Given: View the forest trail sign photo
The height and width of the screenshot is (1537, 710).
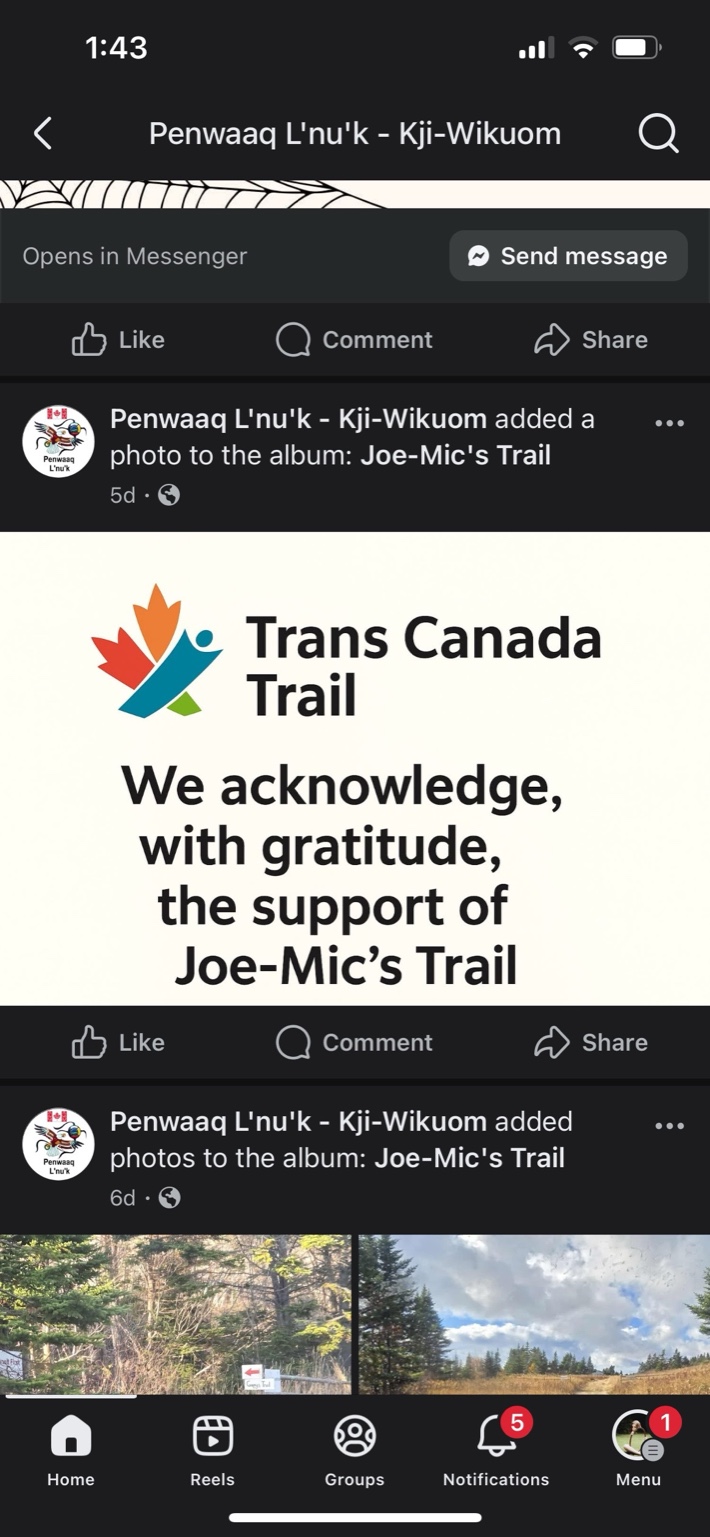Looking at the screenshot, I should (175, 1314).
